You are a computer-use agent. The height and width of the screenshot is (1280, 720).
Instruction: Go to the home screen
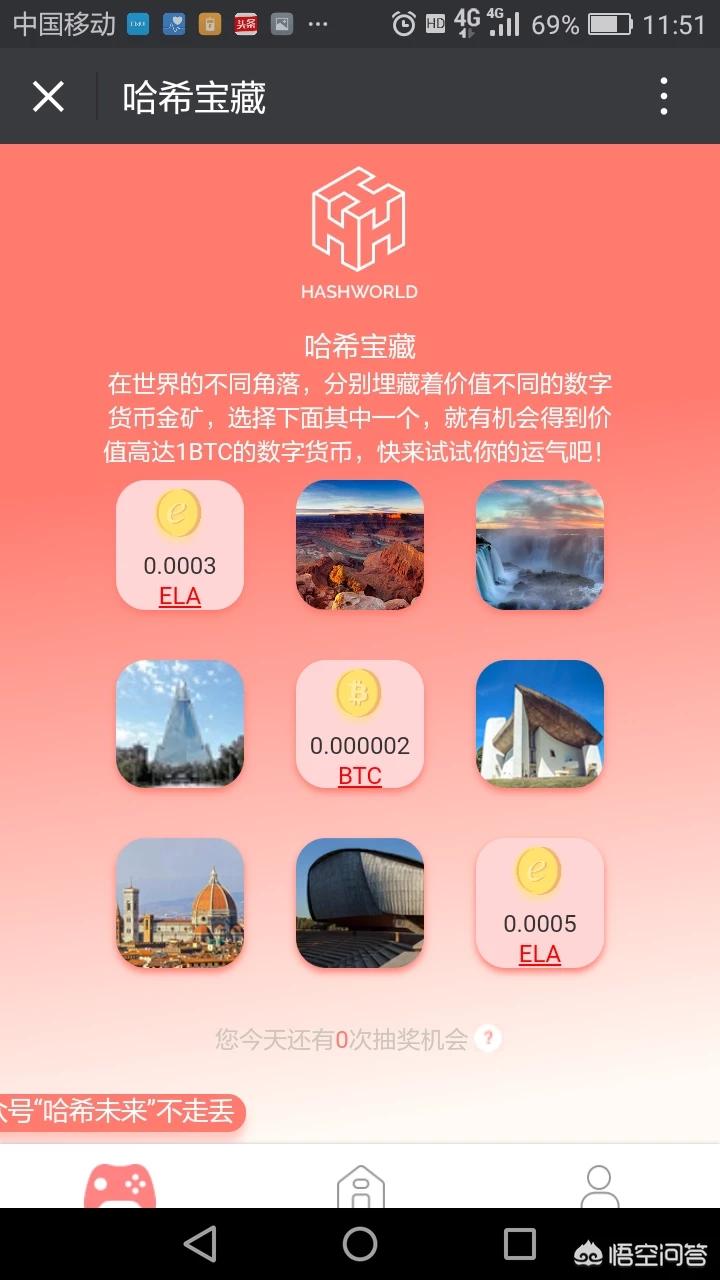coord(360,1244)
